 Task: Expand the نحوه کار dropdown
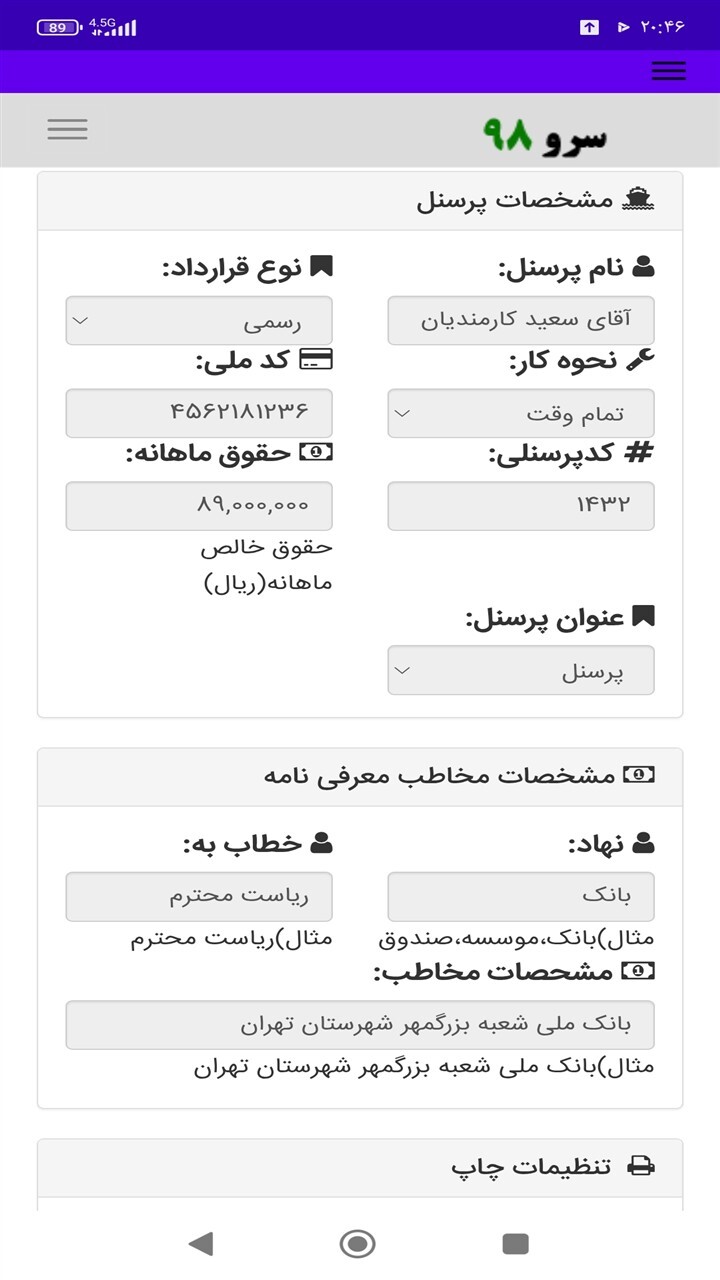click(521, 413)
